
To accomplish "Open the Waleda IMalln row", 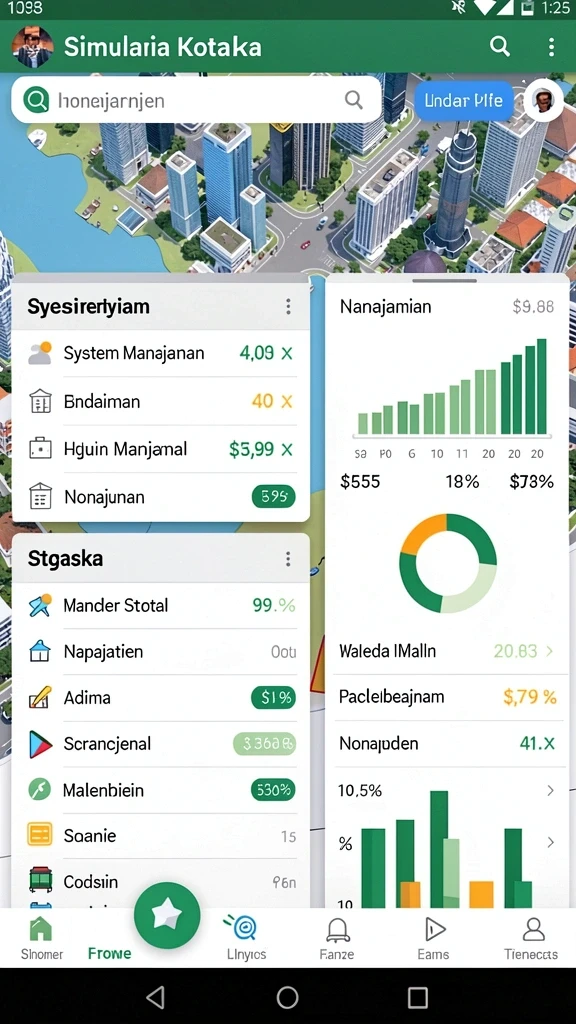I will pos(447,651).
